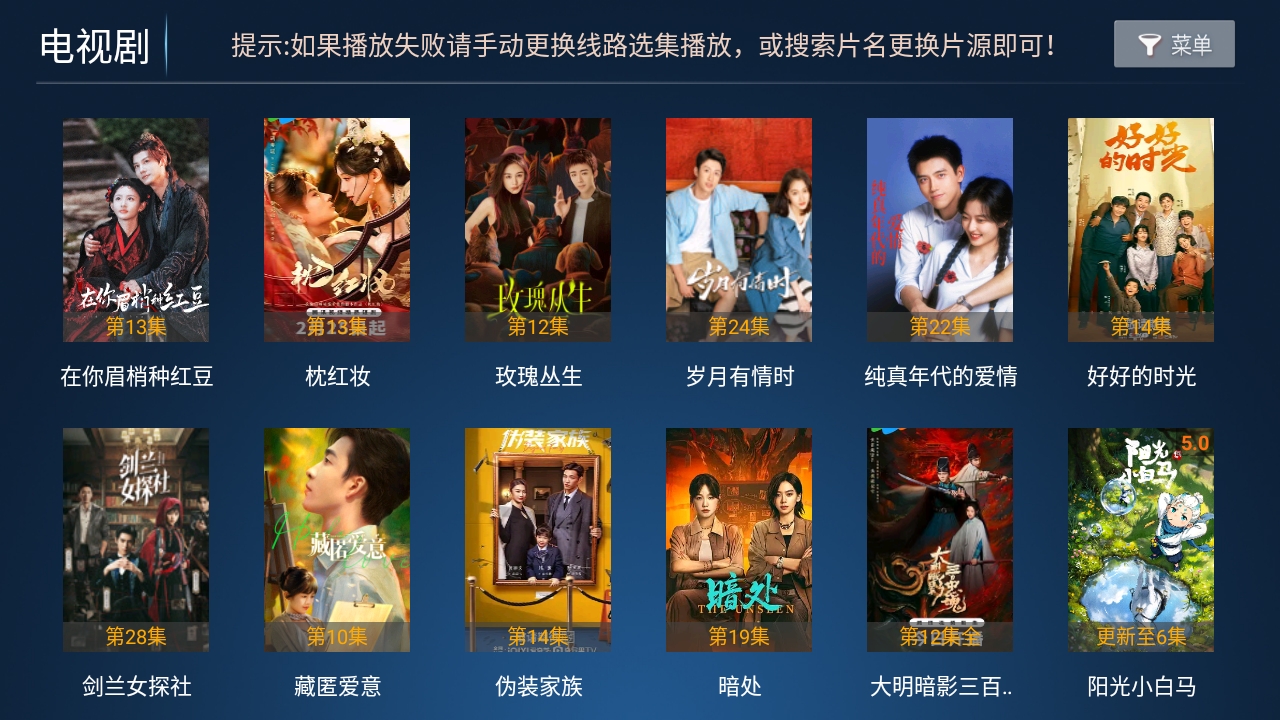Tap the 玫瑰丛生 poster card

coord(538,230)
